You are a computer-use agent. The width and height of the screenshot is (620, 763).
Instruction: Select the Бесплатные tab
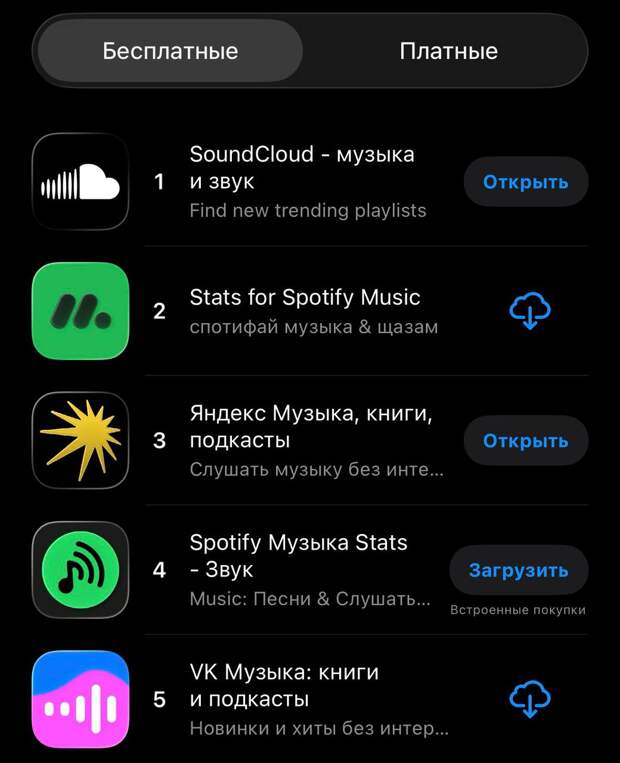click(x=170, y=51)
